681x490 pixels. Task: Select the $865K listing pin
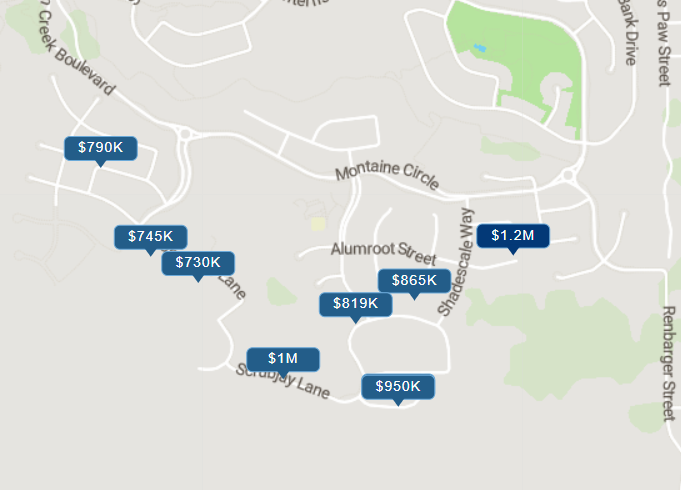[414, 281]
